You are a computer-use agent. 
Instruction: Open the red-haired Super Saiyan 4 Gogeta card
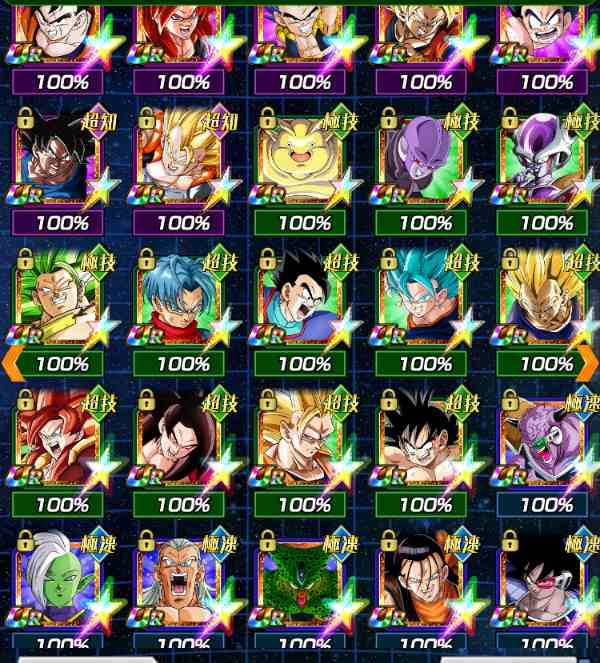[x=60, y=438]
